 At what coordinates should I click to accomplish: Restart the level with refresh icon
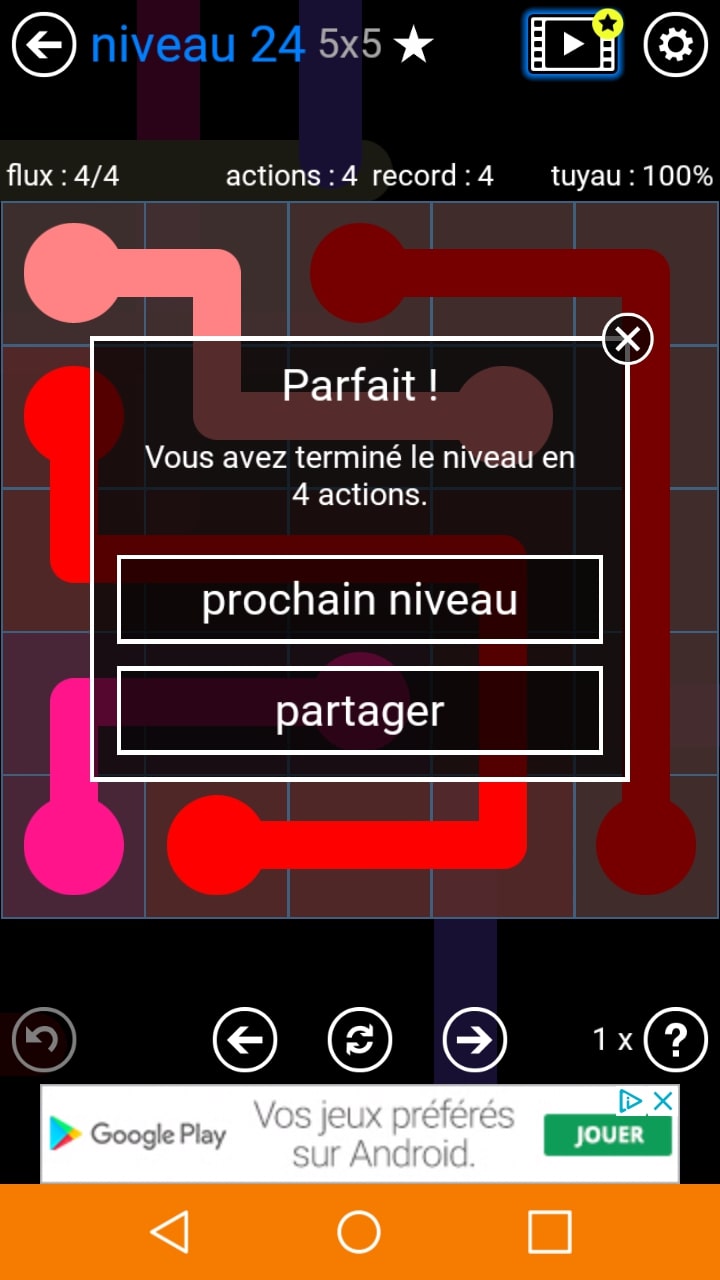coord(360,1040)
